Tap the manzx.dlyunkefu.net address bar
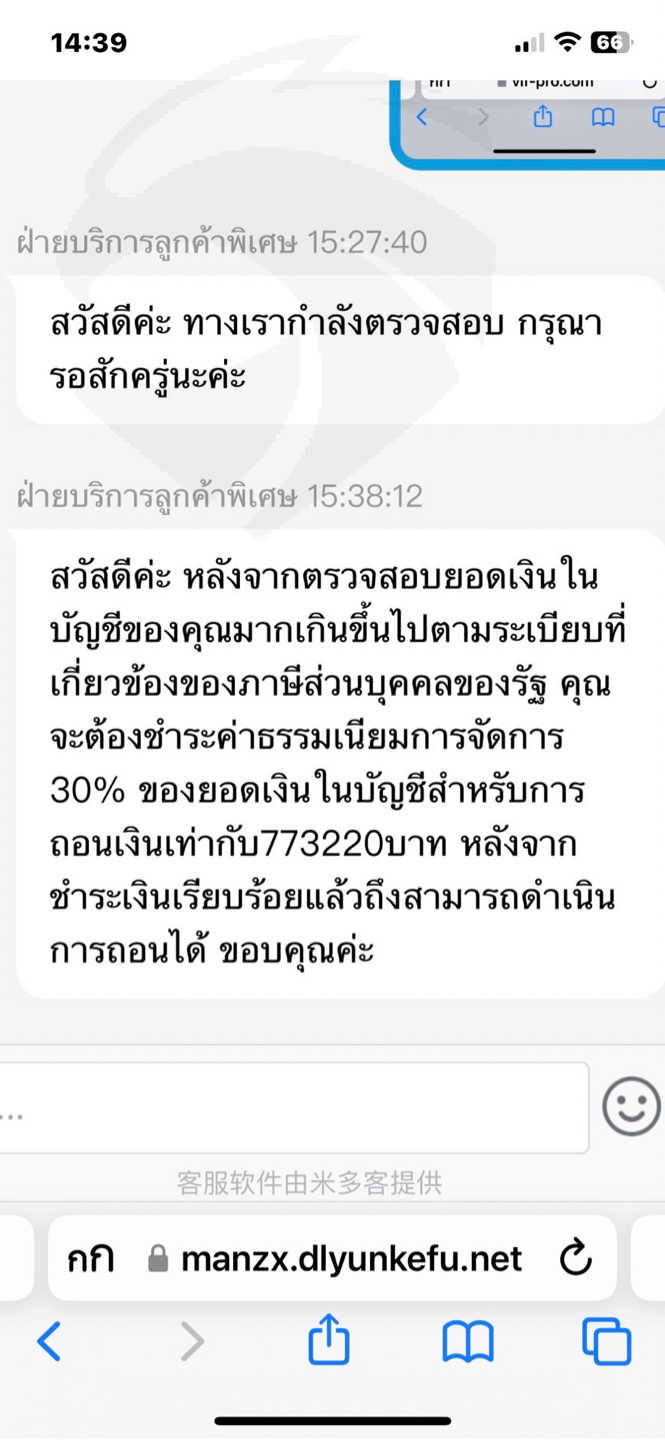 tap(332, 1258)
